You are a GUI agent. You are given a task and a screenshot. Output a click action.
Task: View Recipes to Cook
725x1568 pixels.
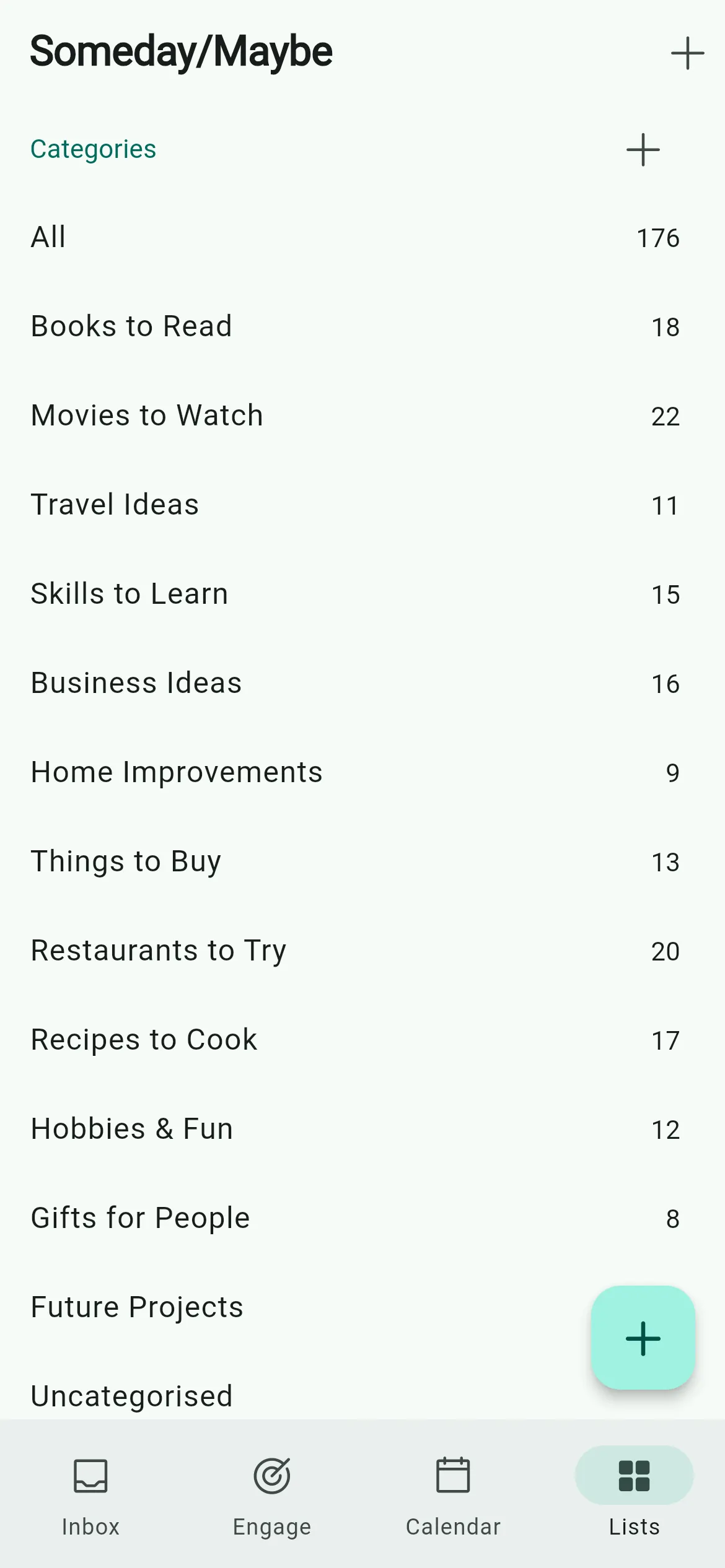click(362, 1040)
